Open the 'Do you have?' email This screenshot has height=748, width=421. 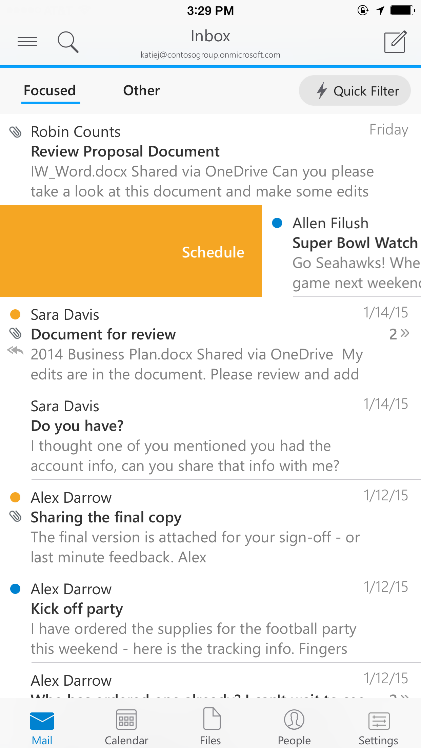[x=210, y=435]
